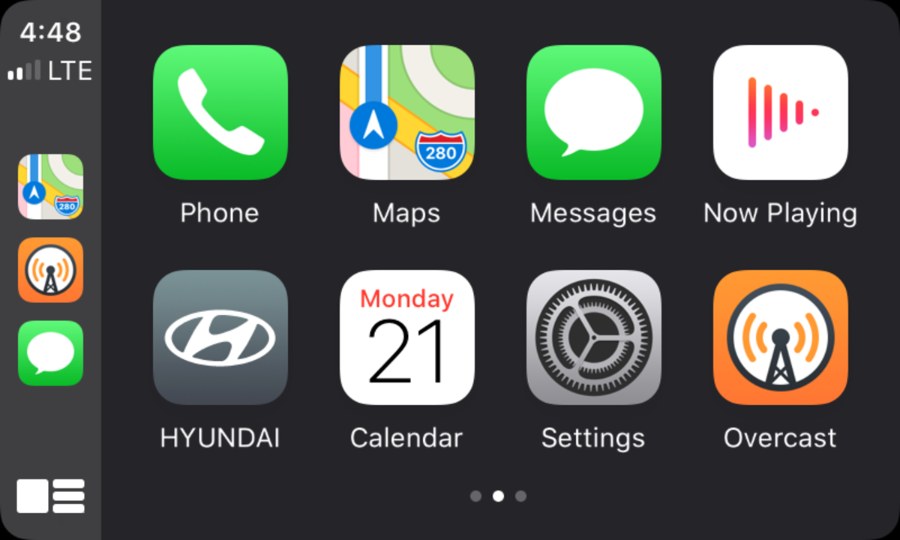
Task: Jump to Messages from the sidebar
Action: tap(51, 353)
